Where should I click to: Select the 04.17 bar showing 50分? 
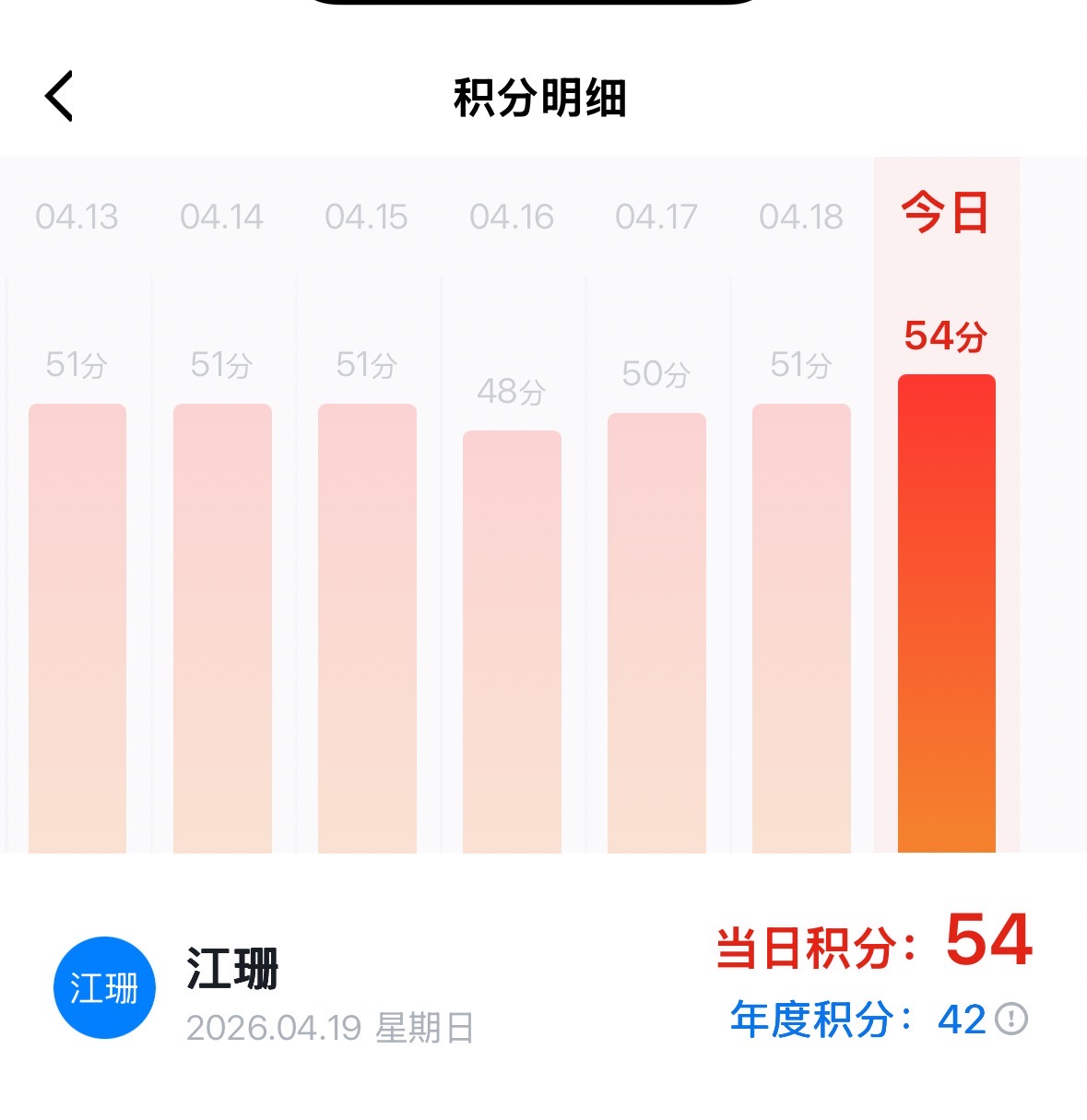[656, 632]
